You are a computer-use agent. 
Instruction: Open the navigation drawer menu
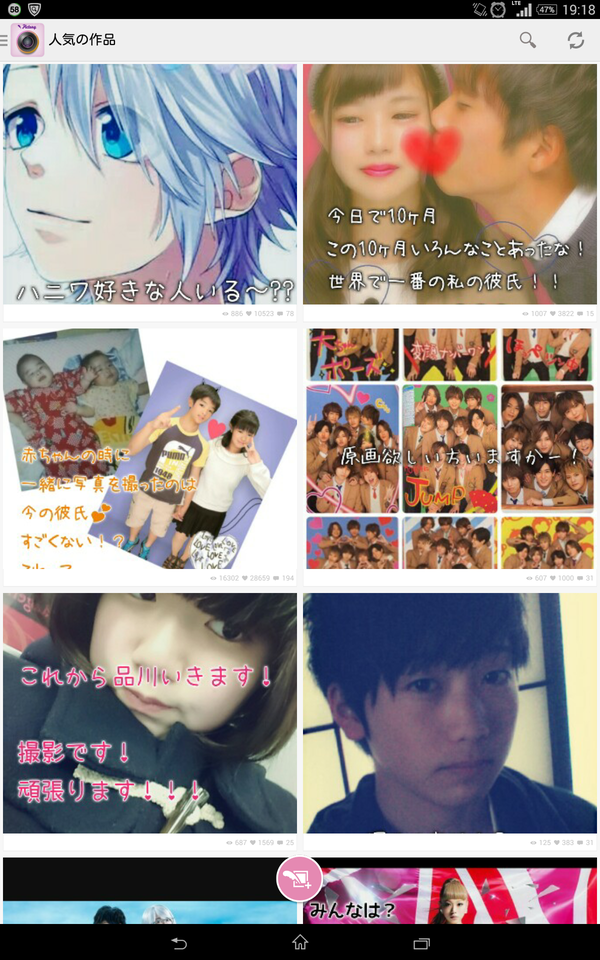tap(6, 40)
